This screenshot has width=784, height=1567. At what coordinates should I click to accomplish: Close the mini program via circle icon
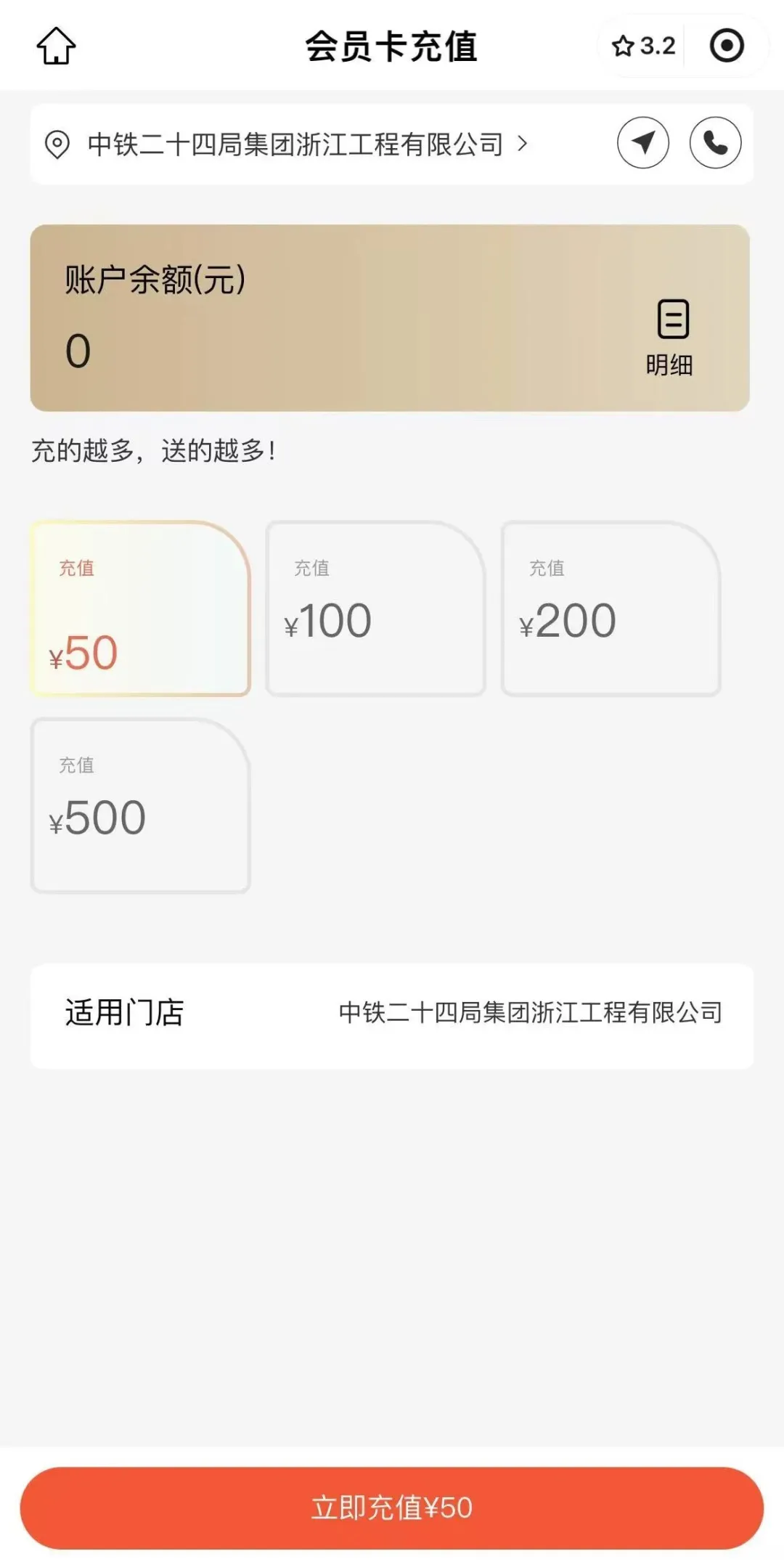(x=726, y=46)
